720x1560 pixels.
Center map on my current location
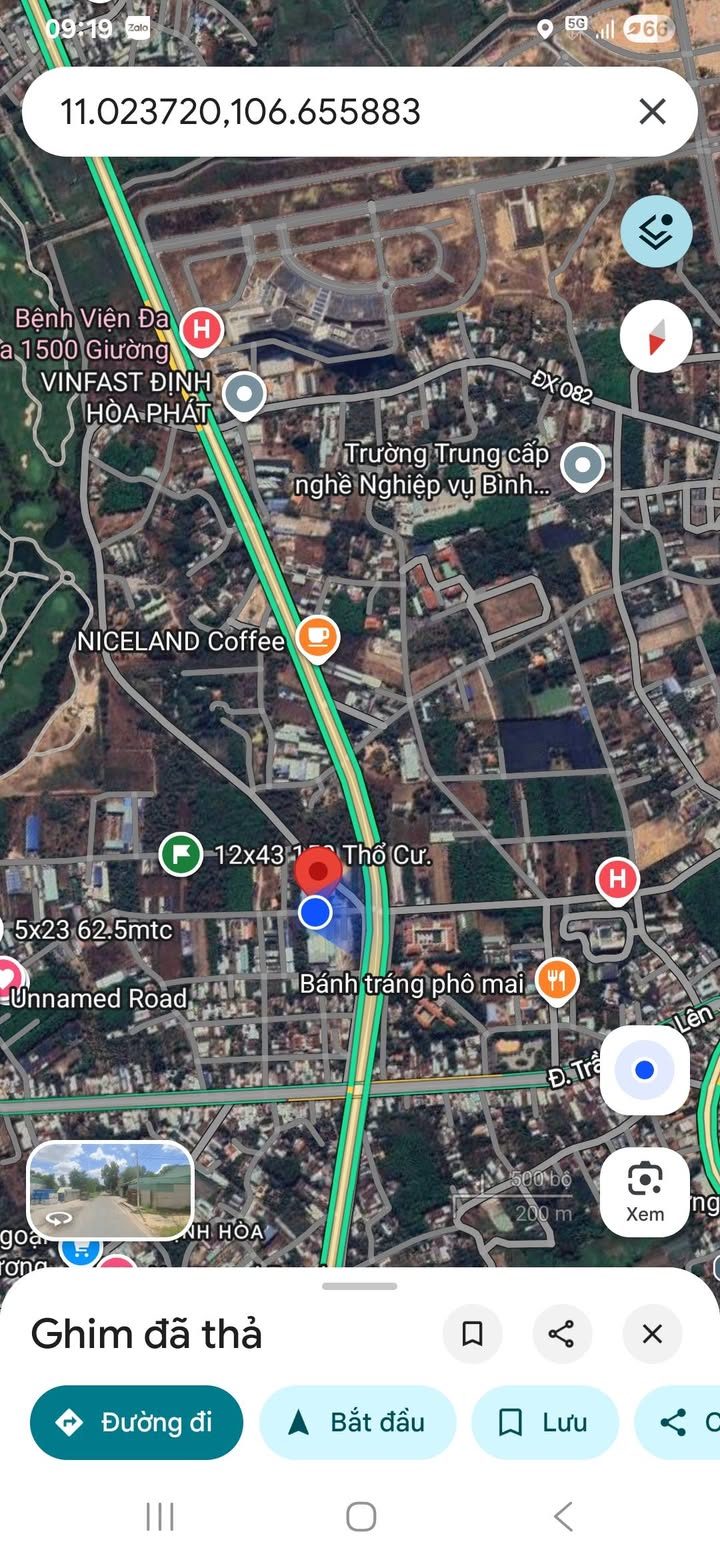[x=644, y=1070]
